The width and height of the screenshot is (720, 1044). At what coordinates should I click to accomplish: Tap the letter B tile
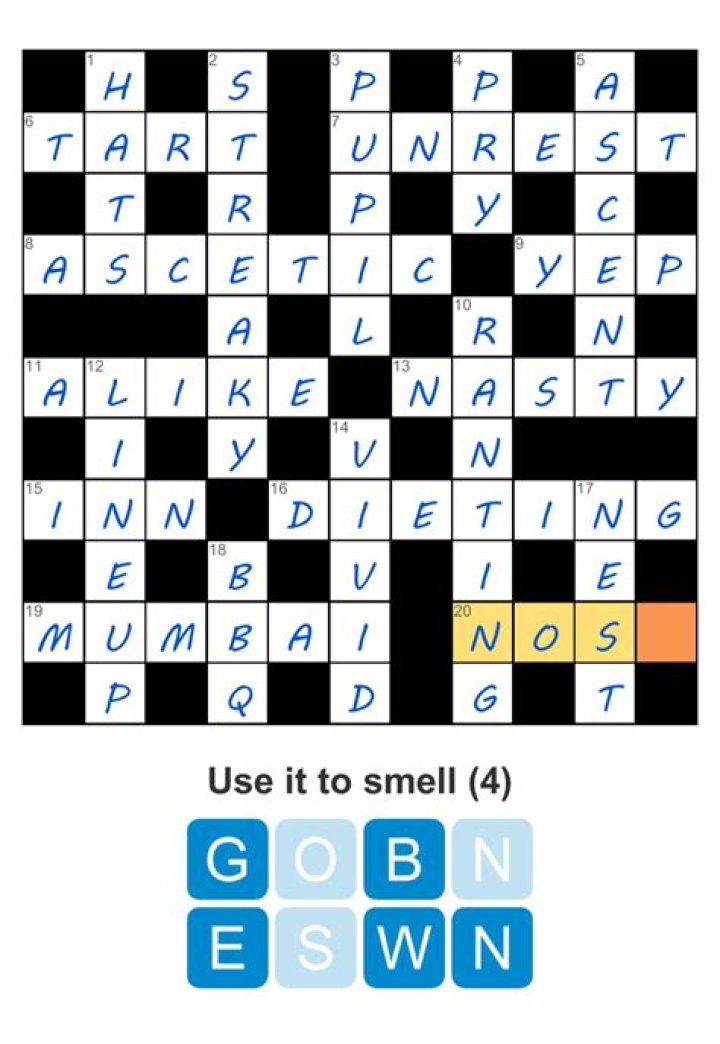point(404,858)
